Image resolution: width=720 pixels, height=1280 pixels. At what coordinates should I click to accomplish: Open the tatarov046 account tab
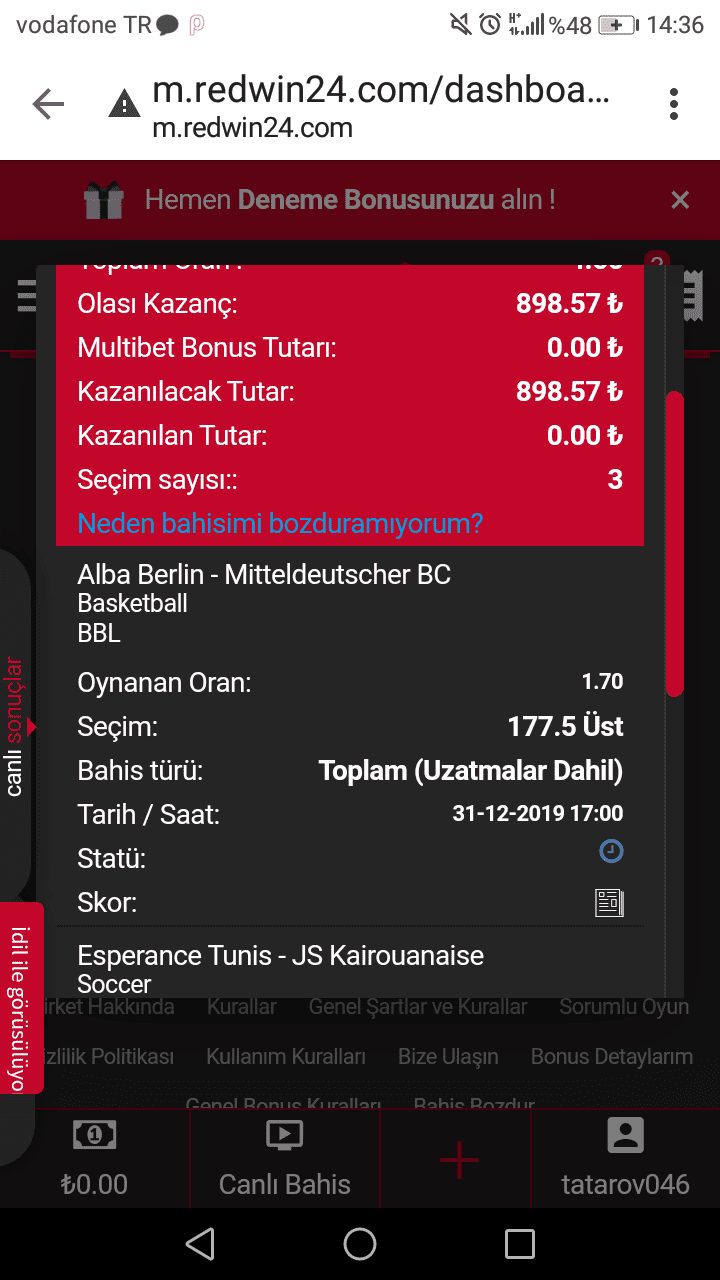625,1159
